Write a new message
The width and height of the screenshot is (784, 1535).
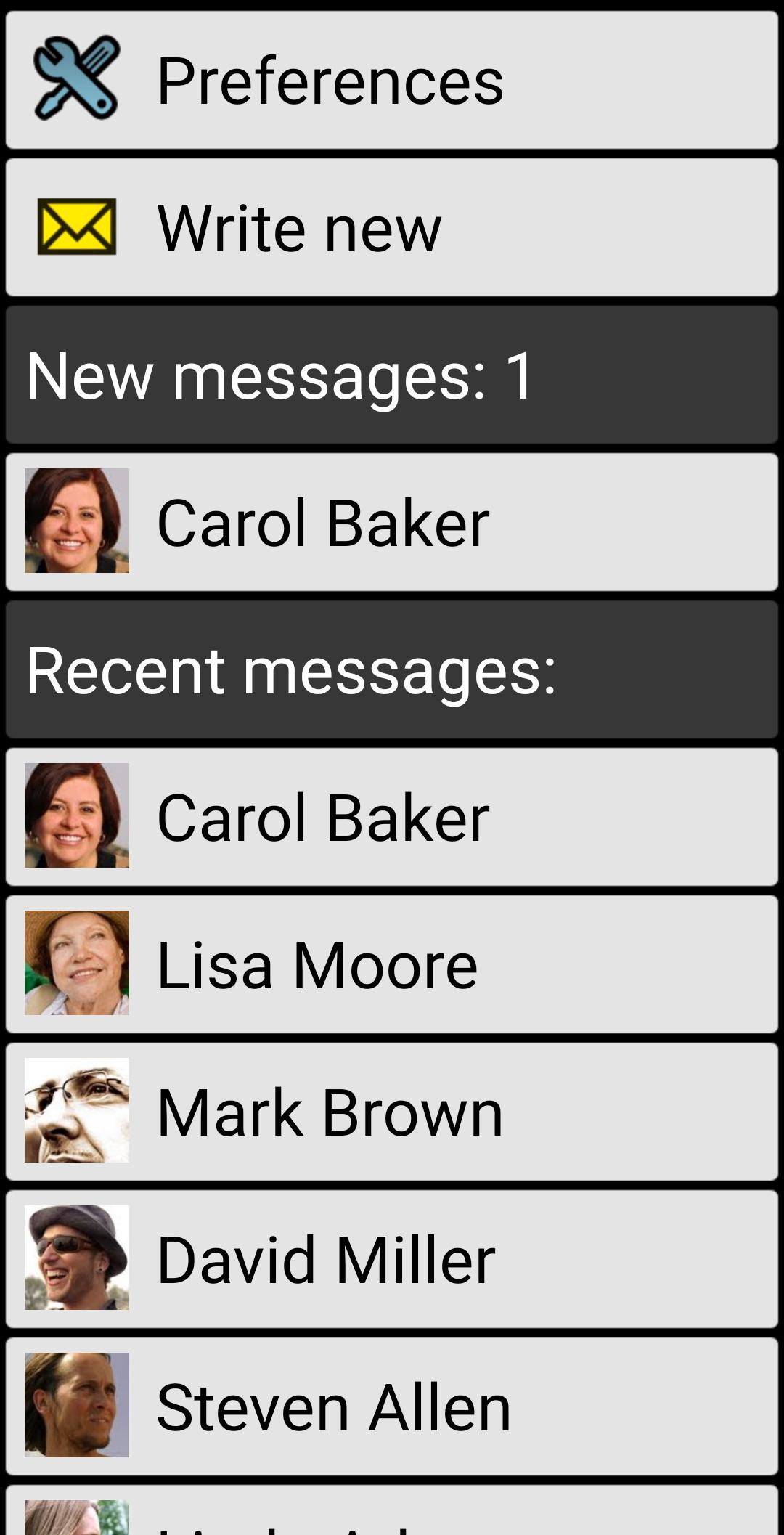pos(392,228)
